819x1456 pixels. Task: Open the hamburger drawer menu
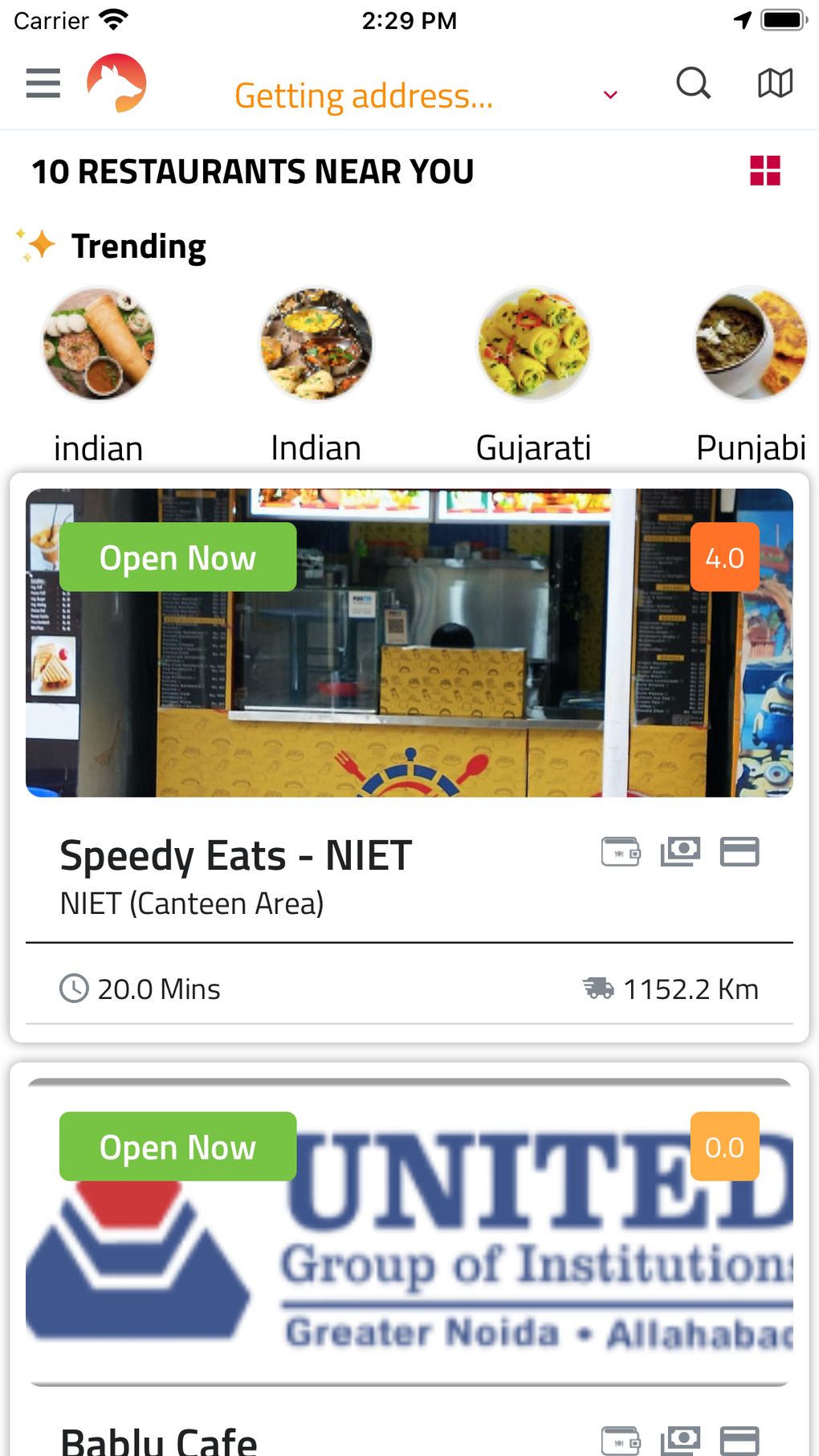pos(43,83)
